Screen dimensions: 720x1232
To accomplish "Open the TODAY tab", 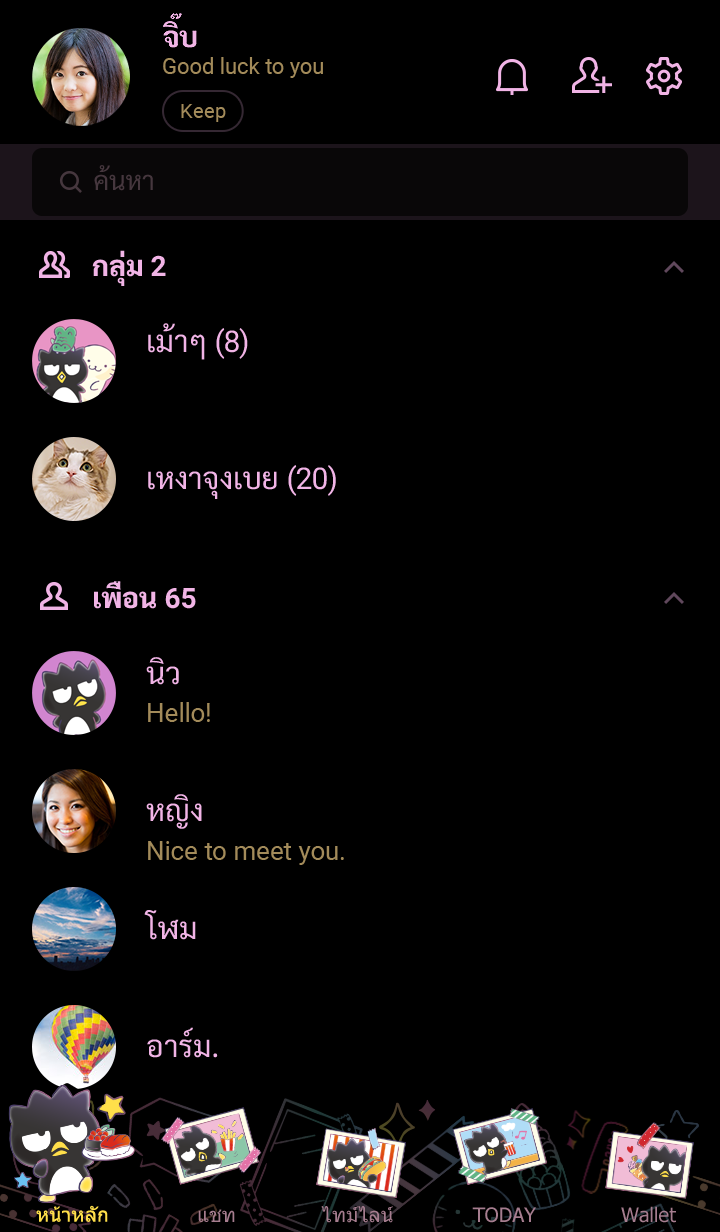I will pyautogui.click(x=503, y=1170).
